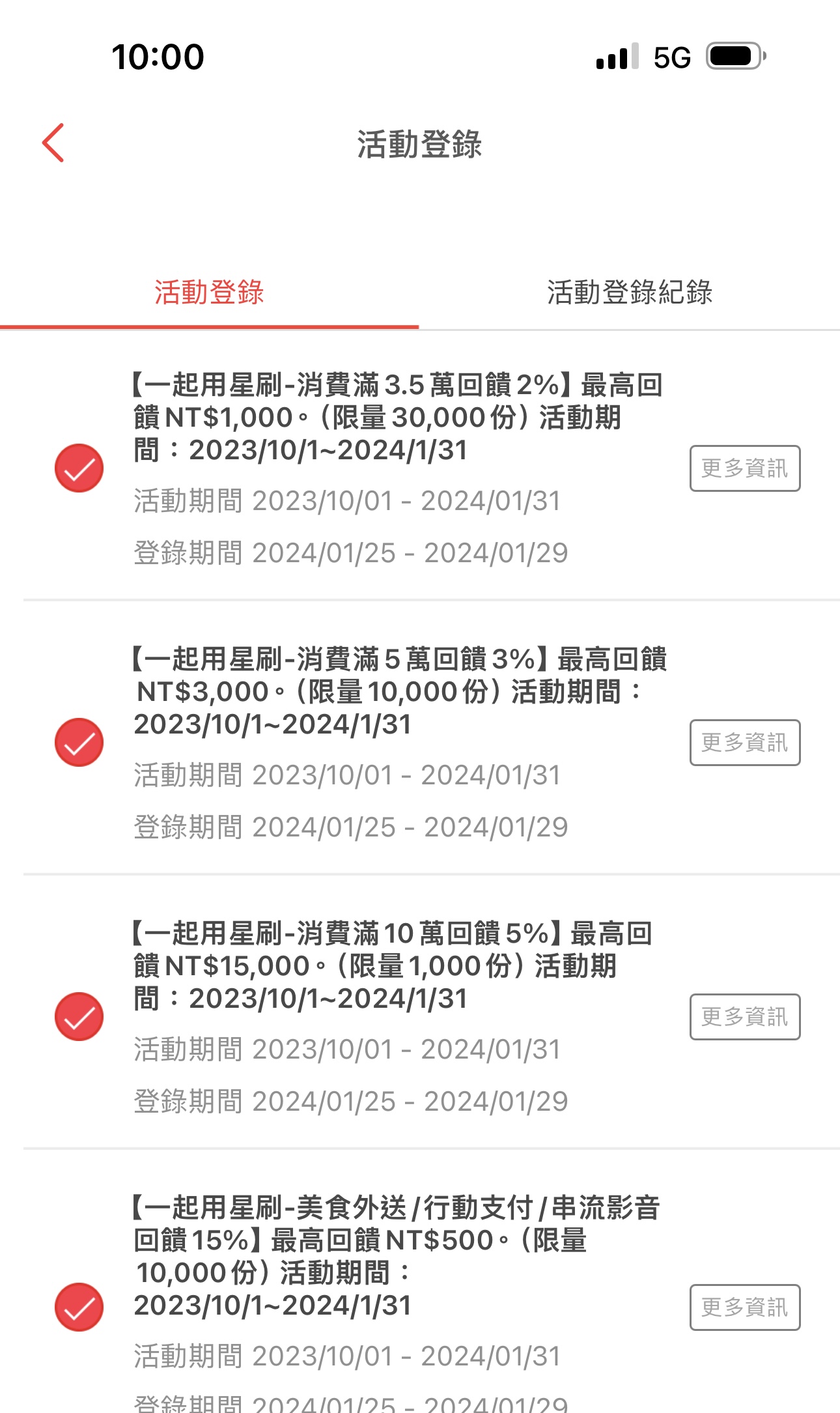Screen dimensions: 840x1413
Task: Tap 更多資訊 for 消費滿10萬回饋5%
Action: pos(745,1016)
